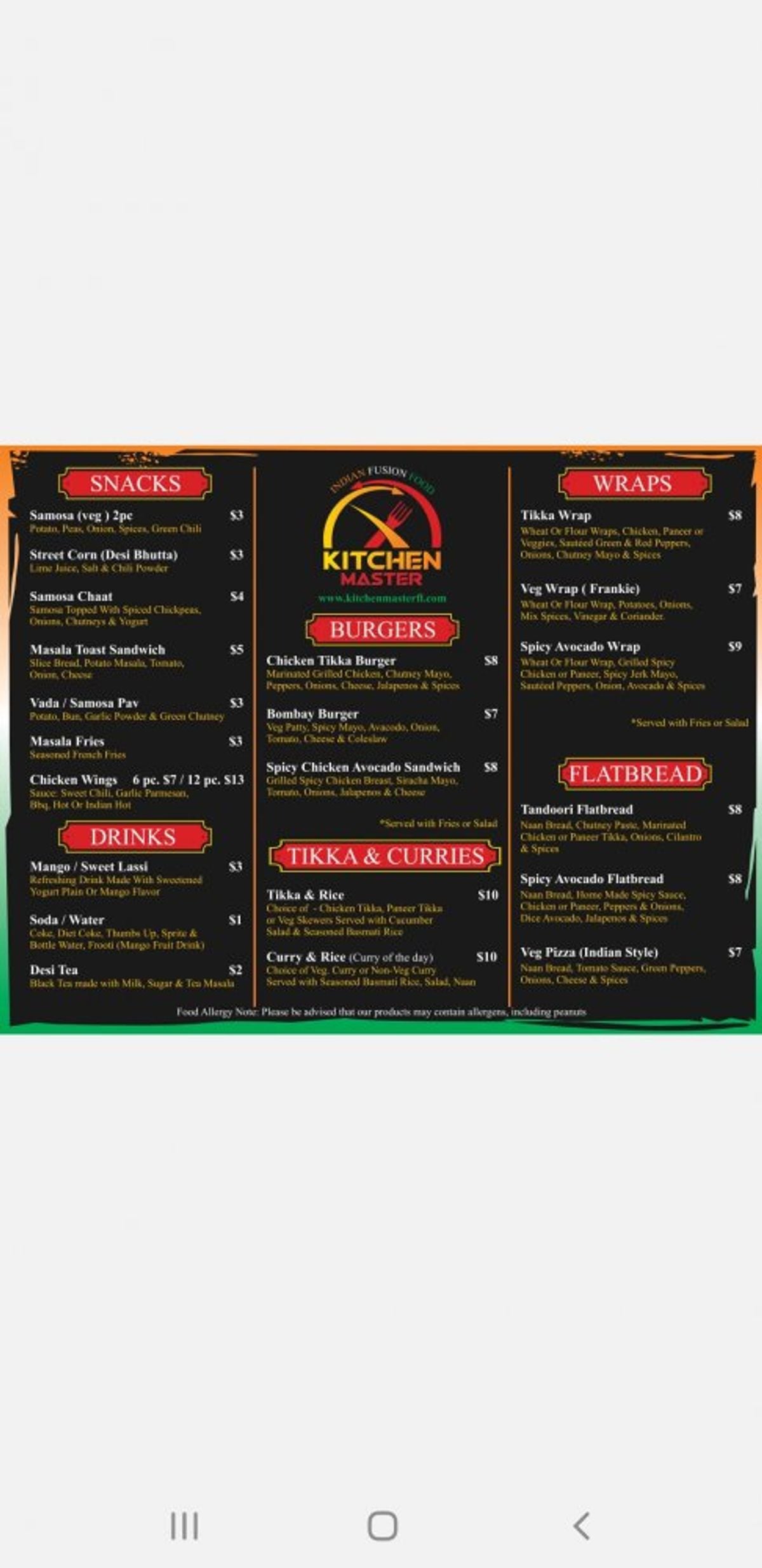
Task: Open recent apps from navigation bar
Action: tap(184, 1525)
